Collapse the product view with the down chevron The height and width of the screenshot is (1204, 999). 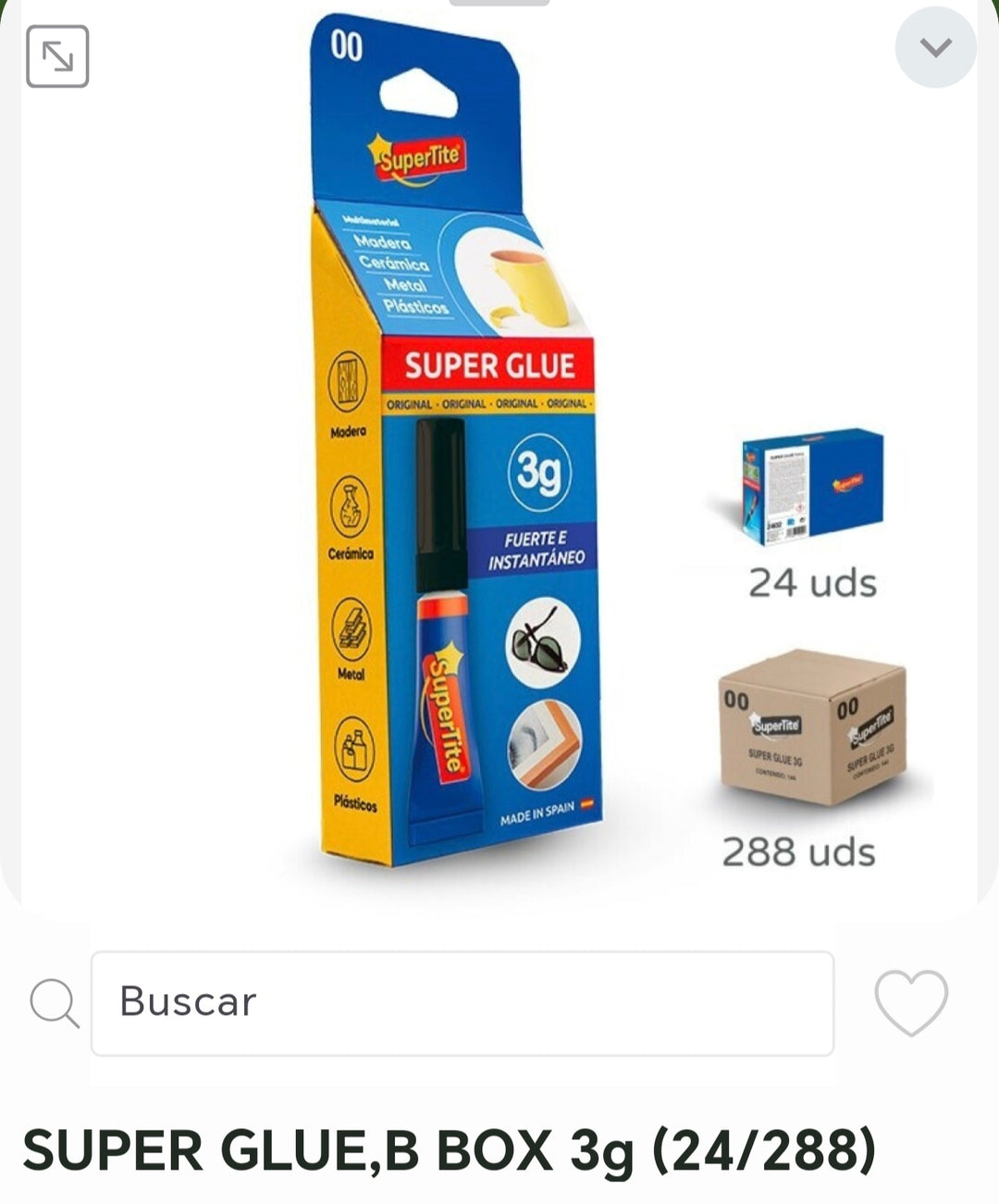pos(935,47)
